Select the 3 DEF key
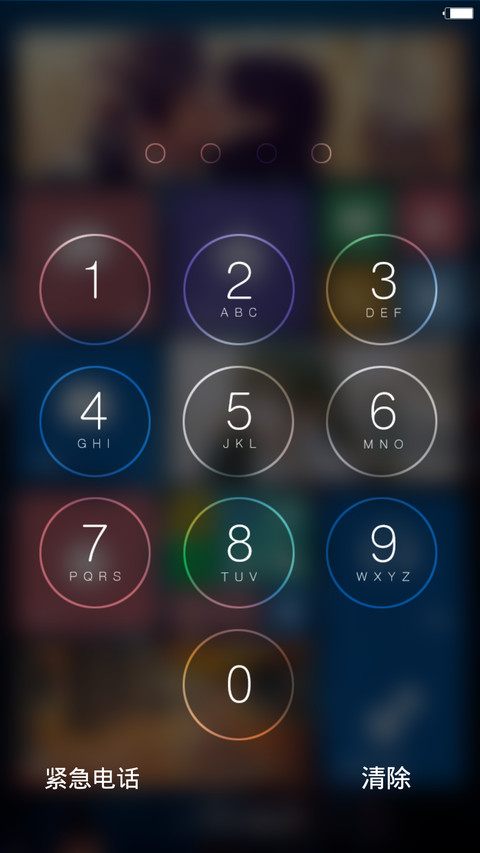Image resolution: width=480 pixels, height=853 pixels. (381, 289)
